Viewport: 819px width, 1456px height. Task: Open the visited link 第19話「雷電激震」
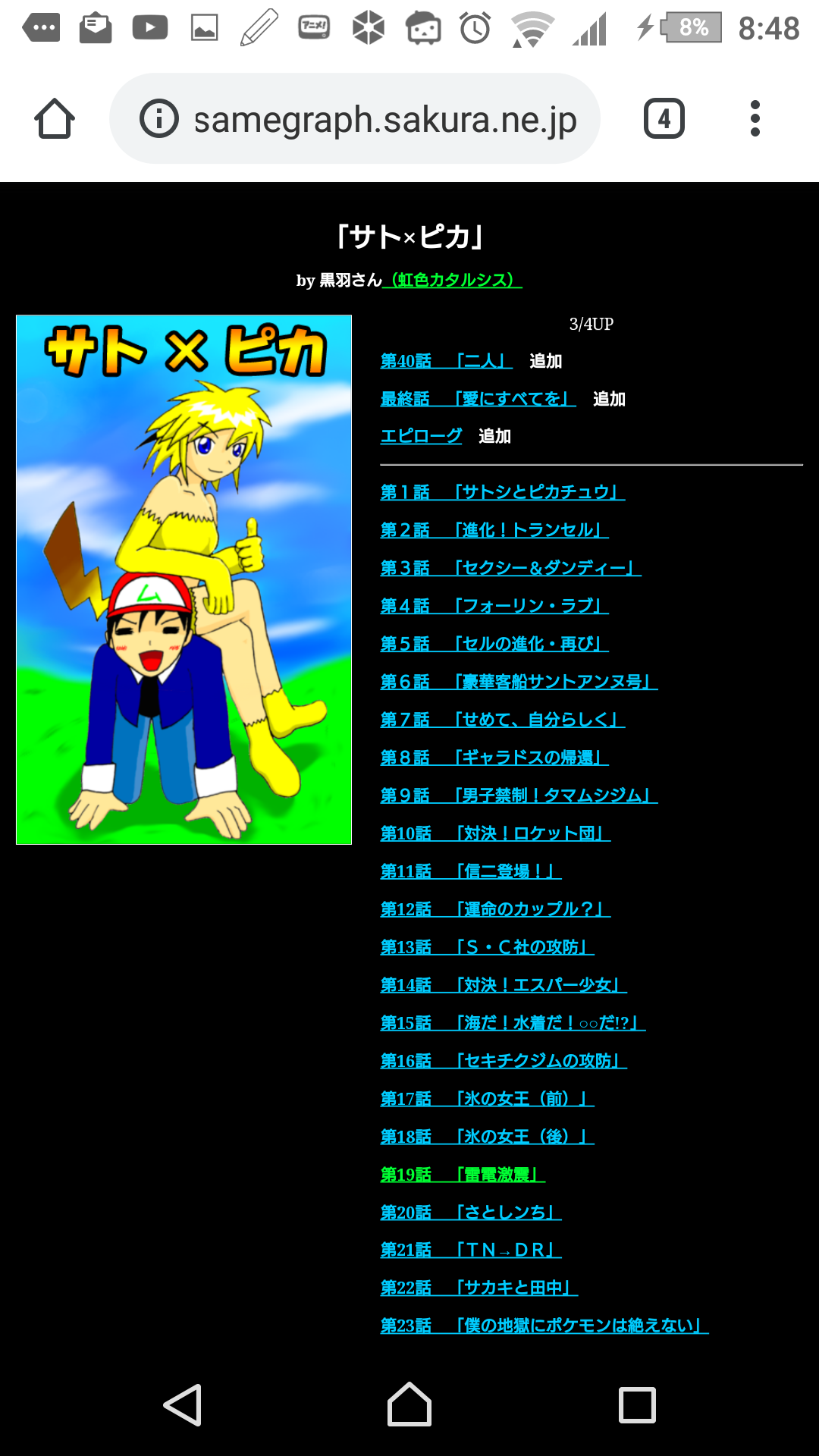pos(463,1175)
